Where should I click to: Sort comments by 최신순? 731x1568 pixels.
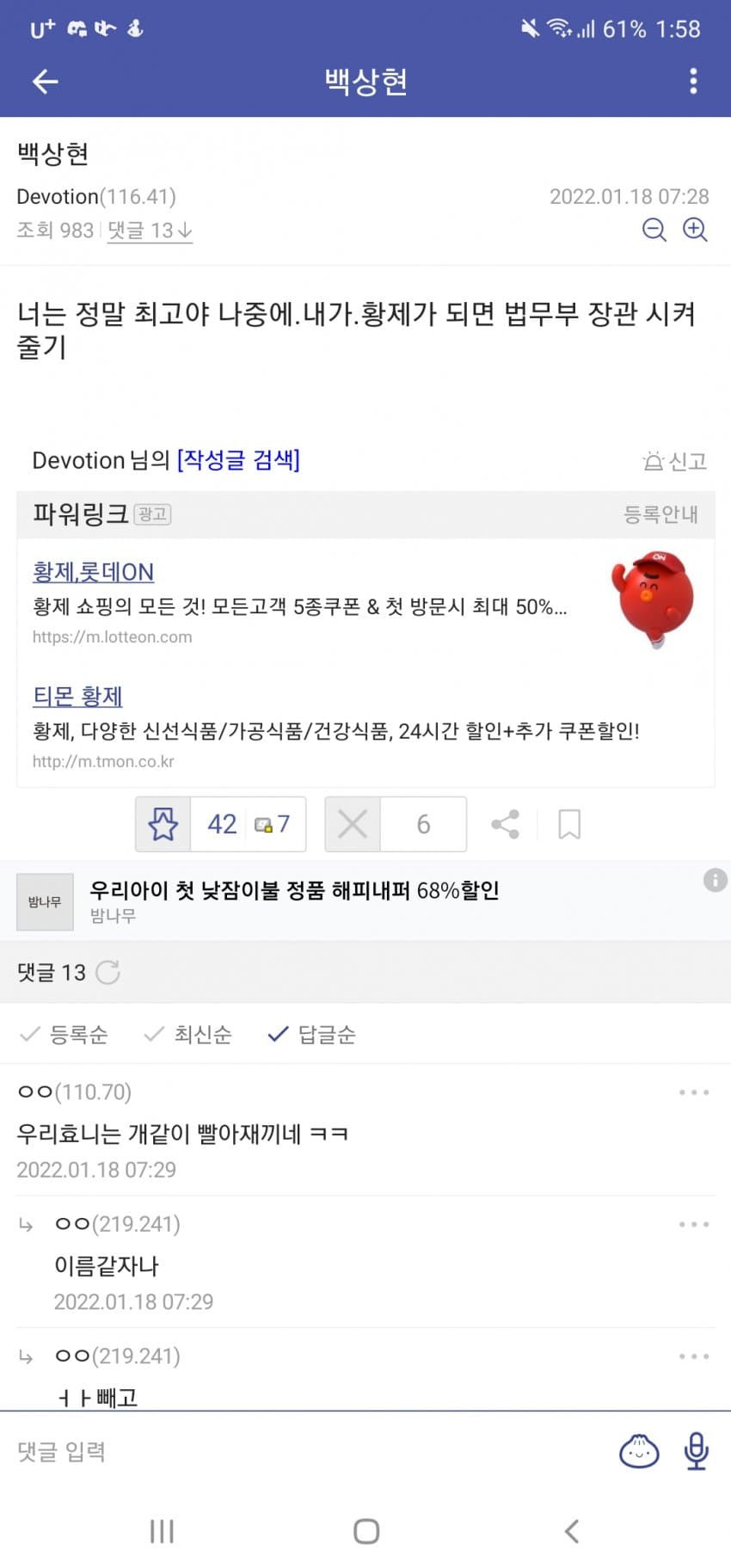[x=189, y=1034]
